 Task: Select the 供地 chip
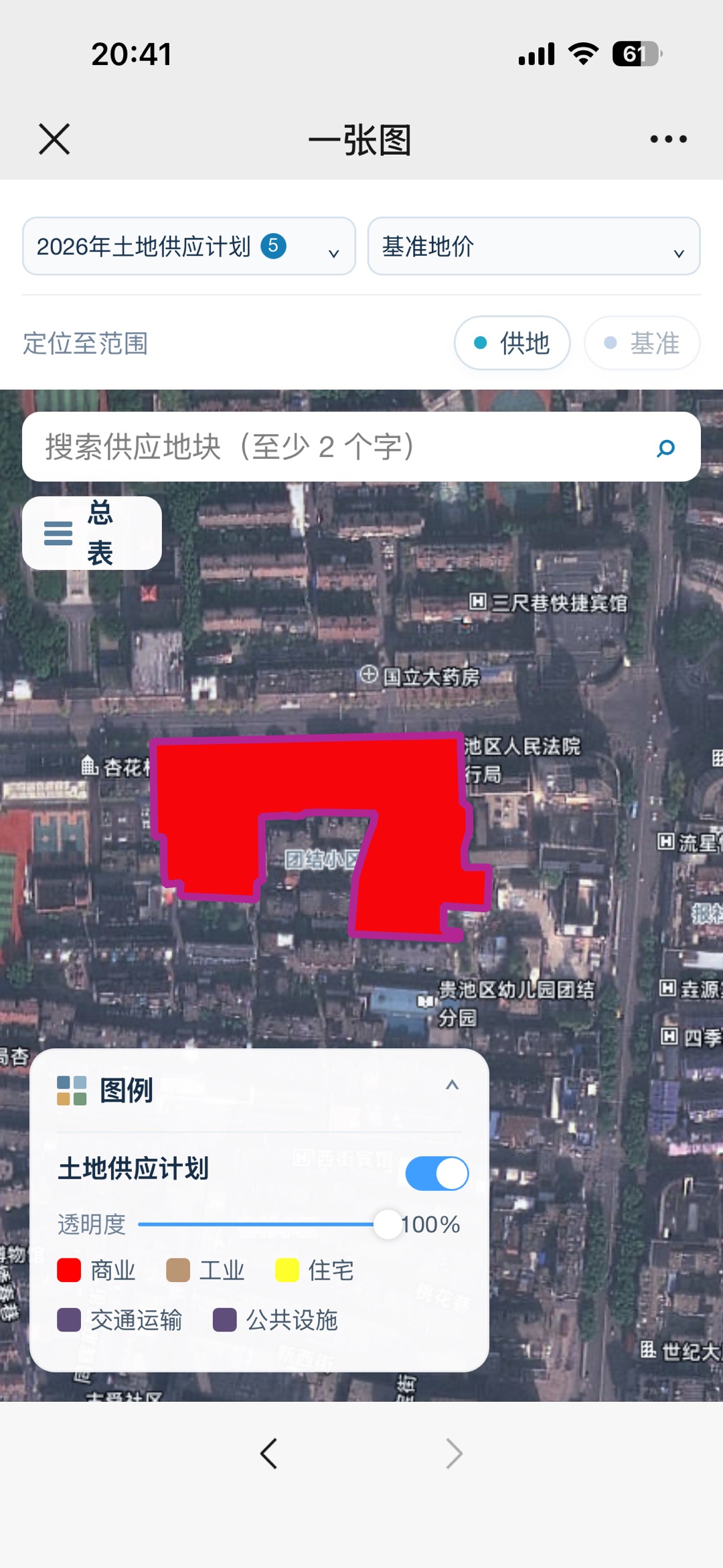coord(512,343)
